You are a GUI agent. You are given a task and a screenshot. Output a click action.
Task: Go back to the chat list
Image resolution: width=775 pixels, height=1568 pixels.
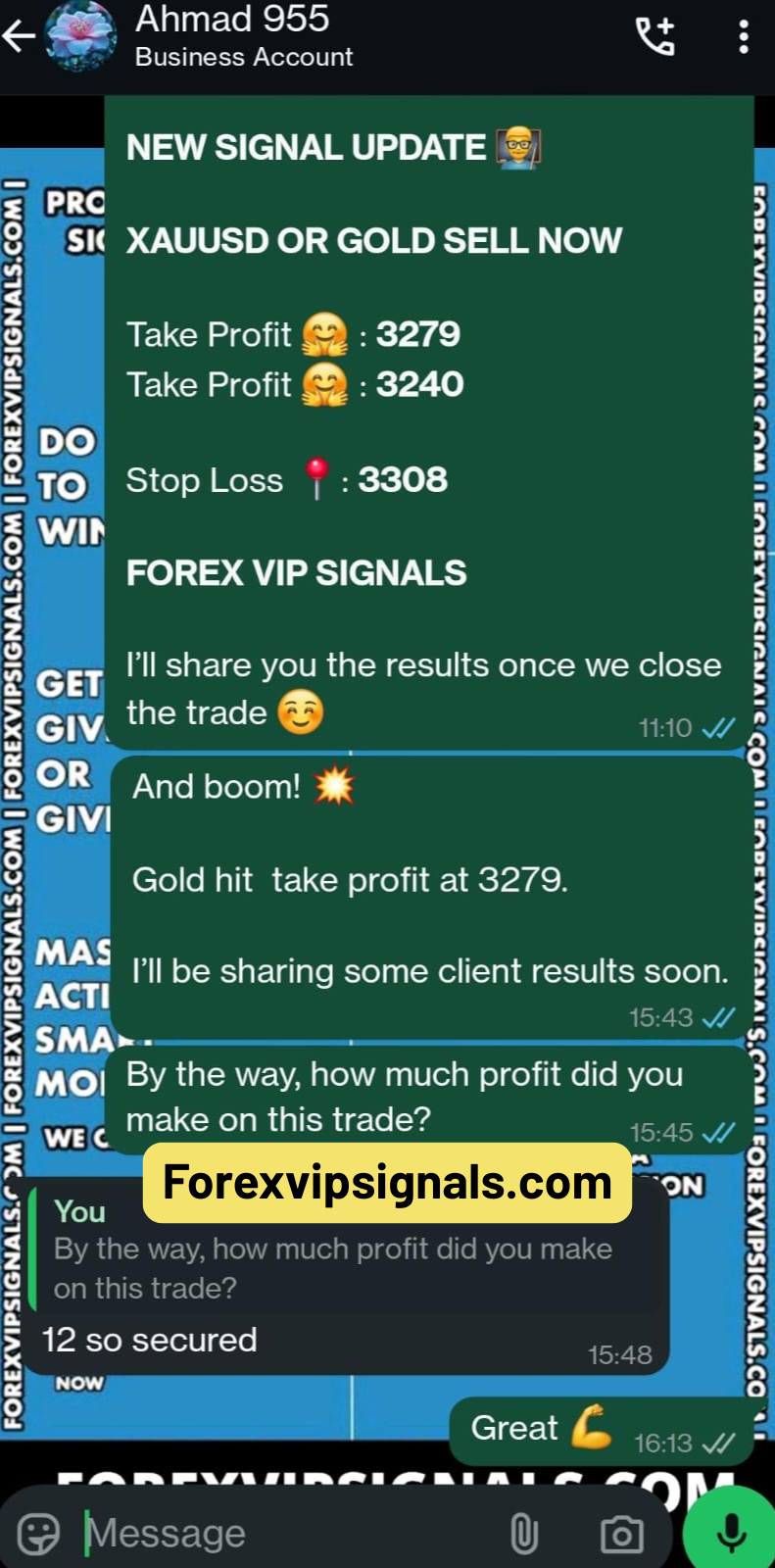pos(20,37)
